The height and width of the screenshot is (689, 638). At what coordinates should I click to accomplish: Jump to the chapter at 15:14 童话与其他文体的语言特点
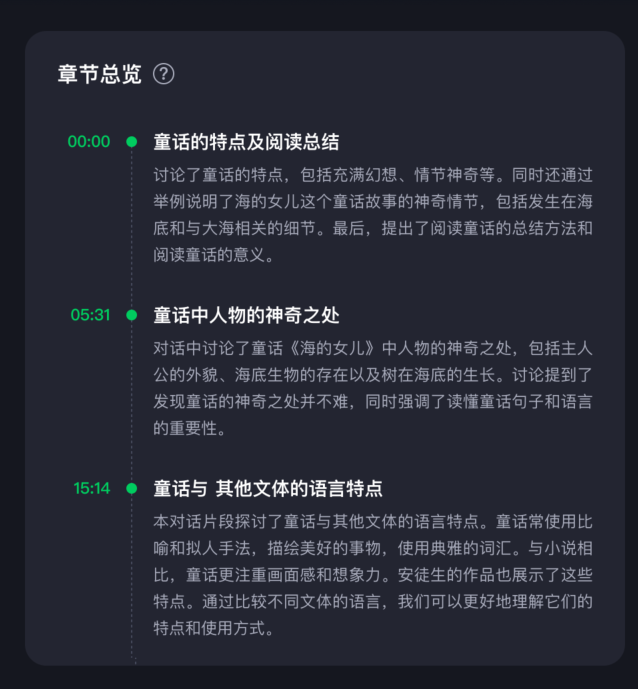(x=267, y=489)
